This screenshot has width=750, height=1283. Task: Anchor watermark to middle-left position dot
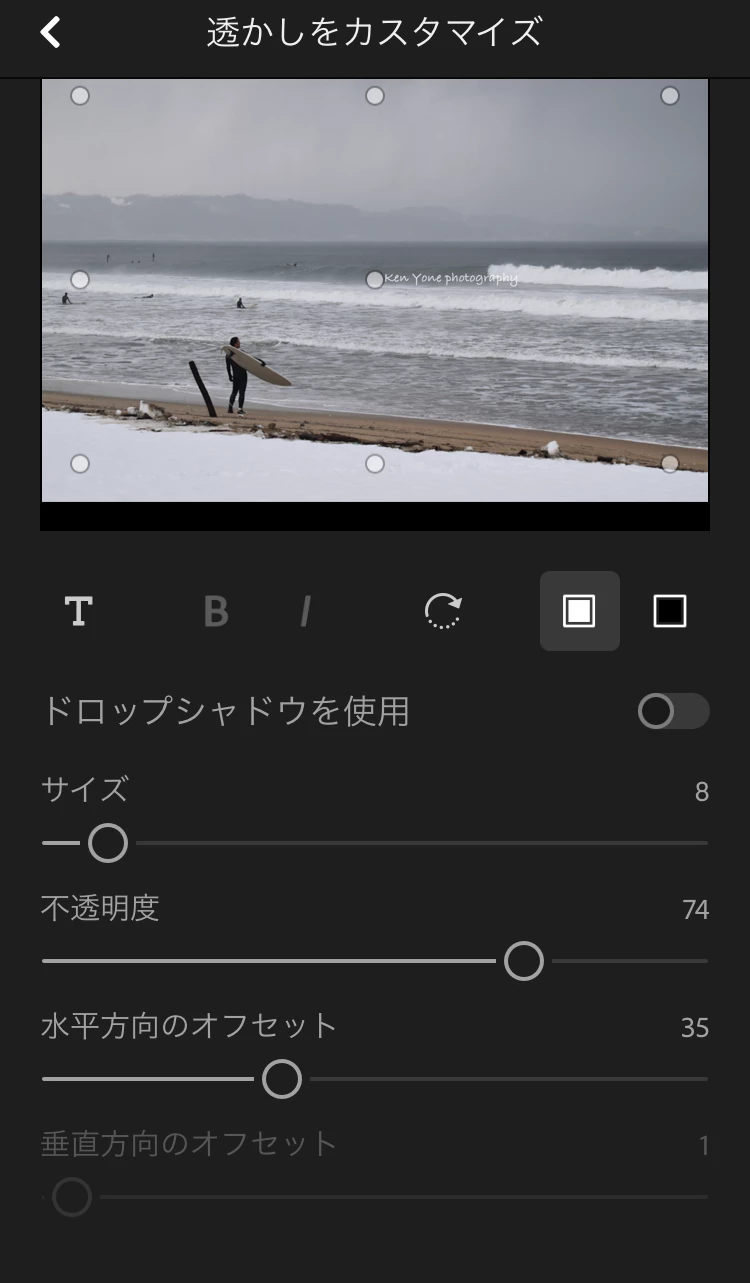click(80, 280)
